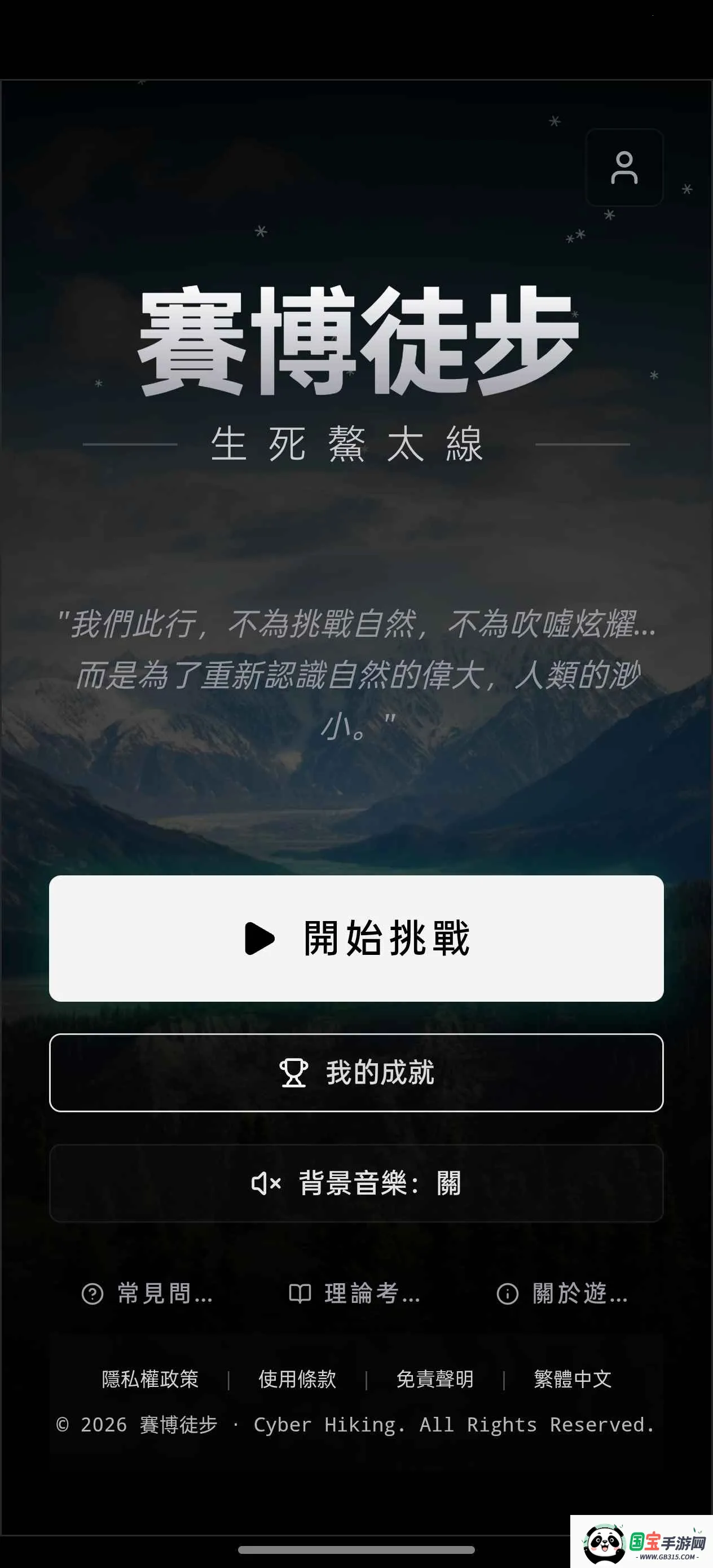Toggle background music 背景音樂
Viewport: 713px width, 1568px height.
[x=356, y=1183]
